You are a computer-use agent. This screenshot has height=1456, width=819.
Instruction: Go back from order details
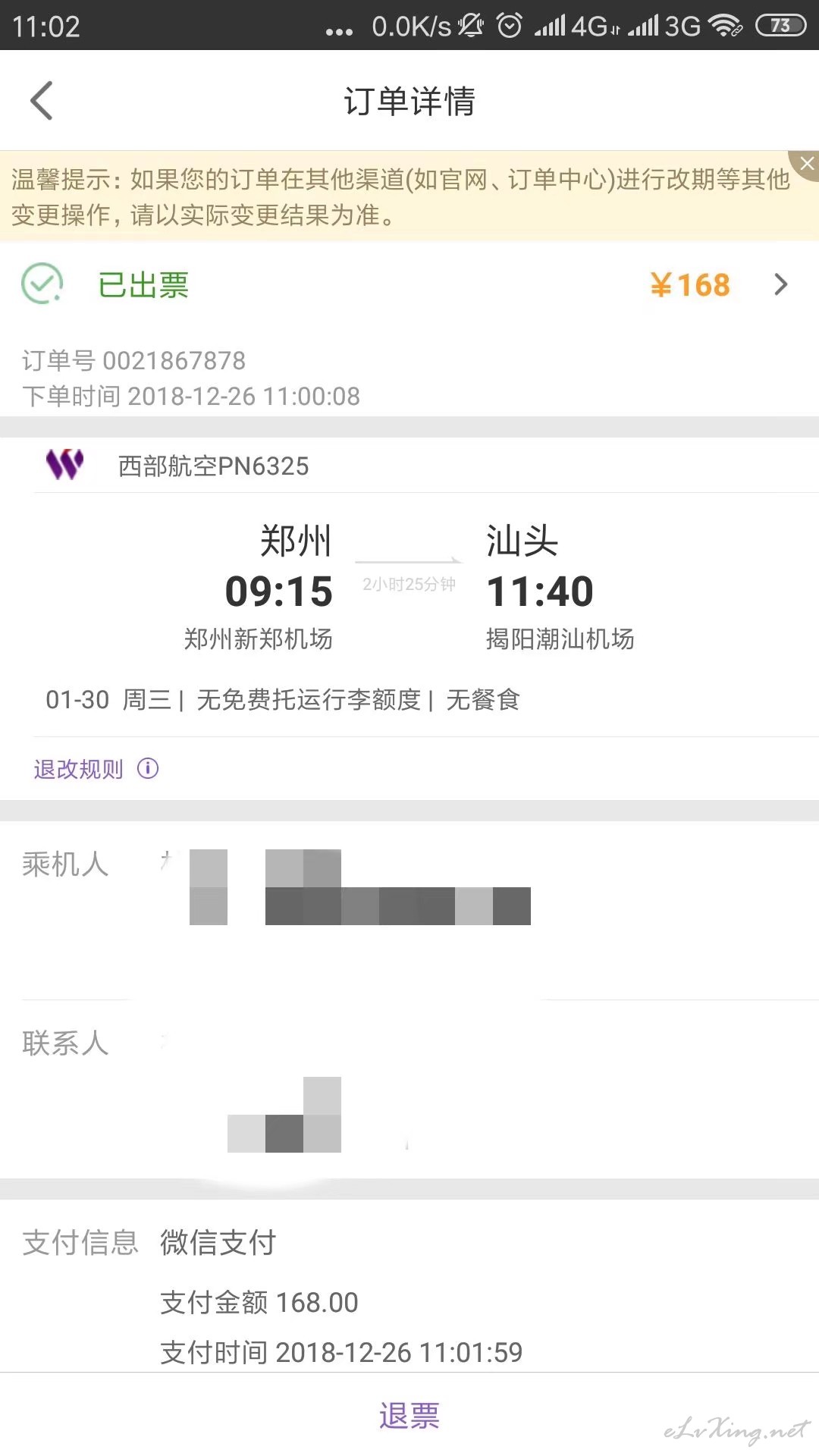pos(42,101)
